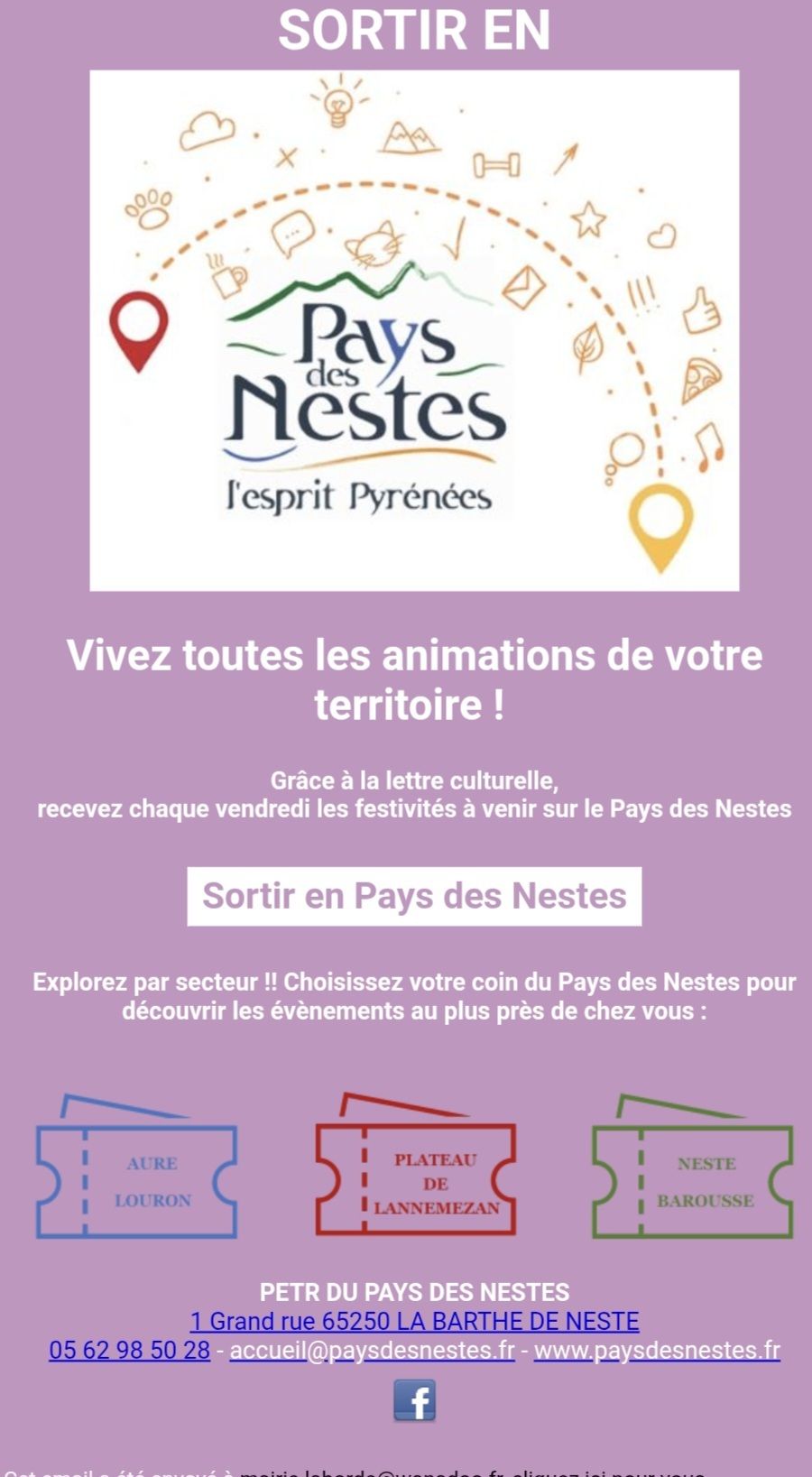Open the Sortir en Pays des Nestes button
This screenshot has width=812, height=1477.
click(x=414, y=896)
